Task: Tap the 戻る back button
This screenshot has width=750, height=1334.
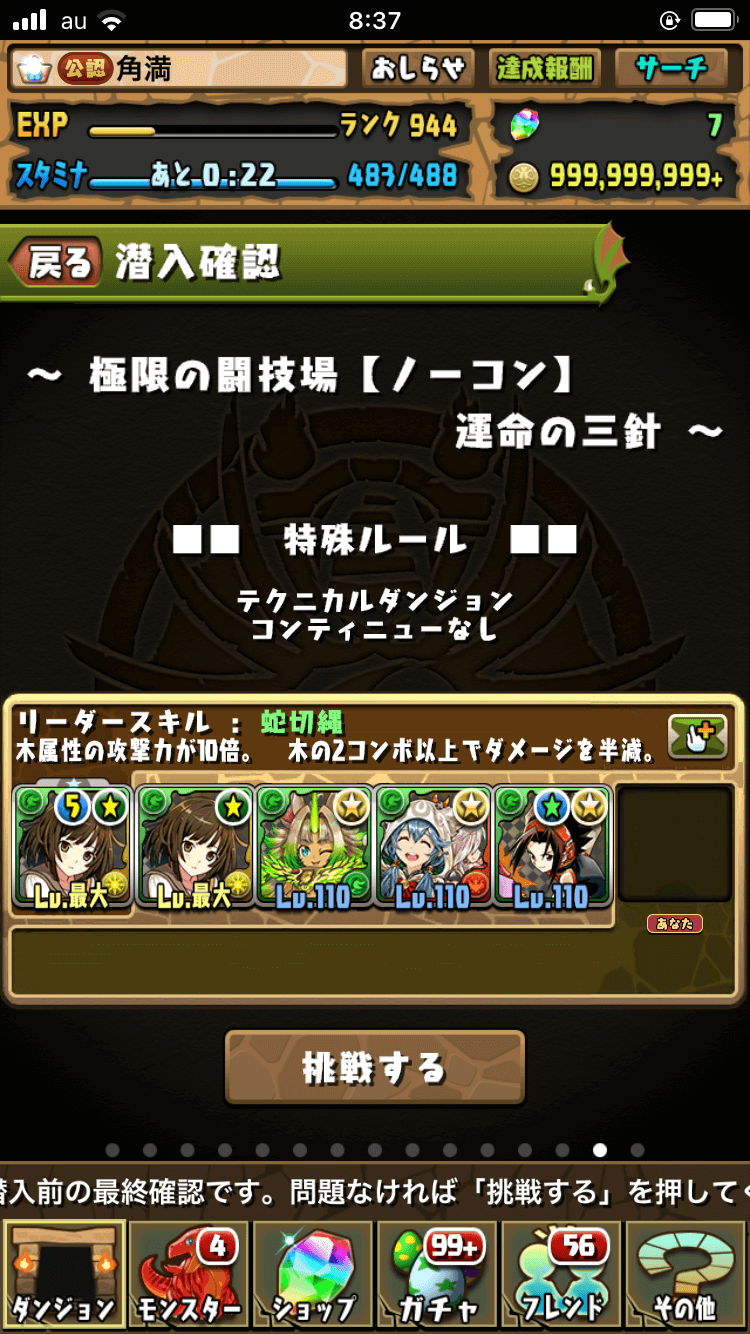Action: point(58,263)
